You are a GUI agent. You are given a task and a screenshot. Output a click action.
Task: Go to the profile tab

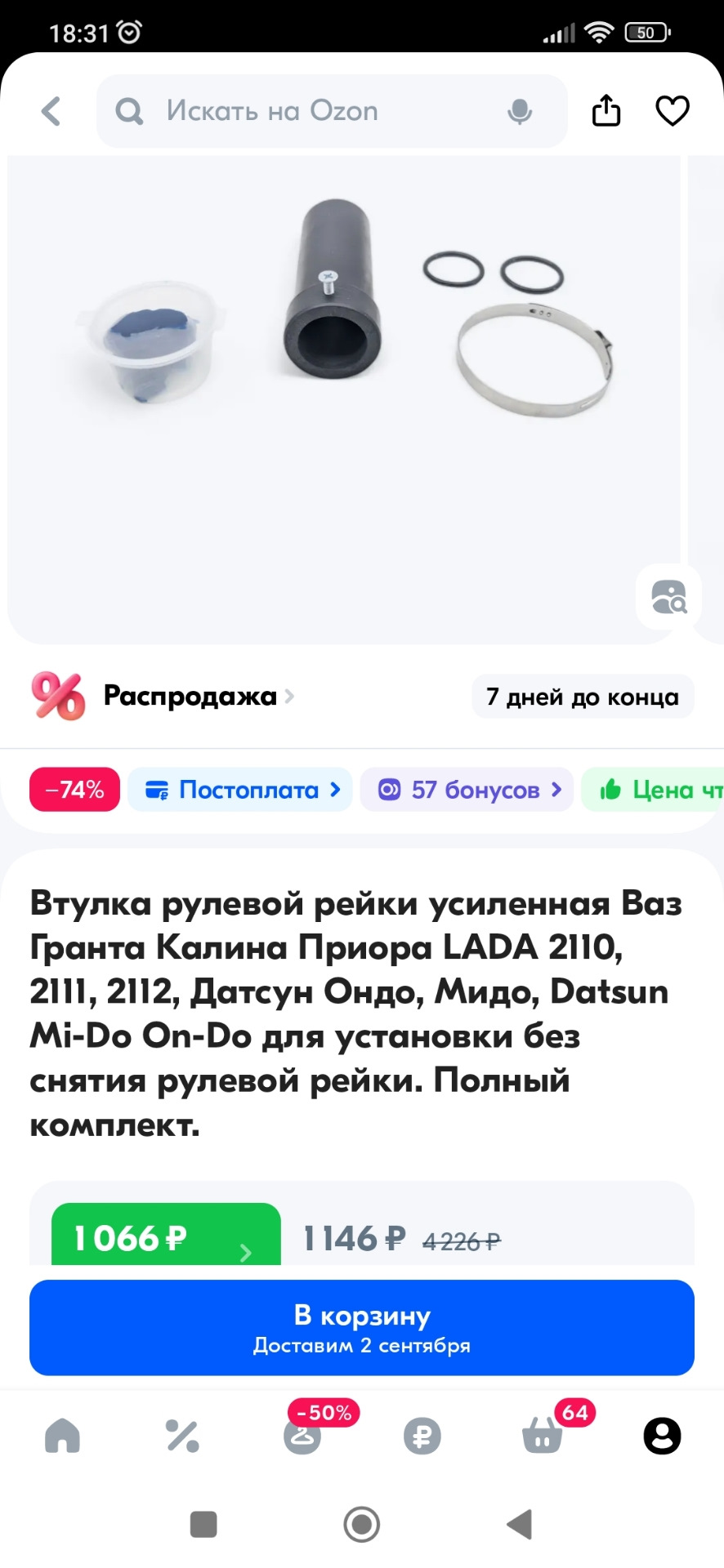(662, 1436)
